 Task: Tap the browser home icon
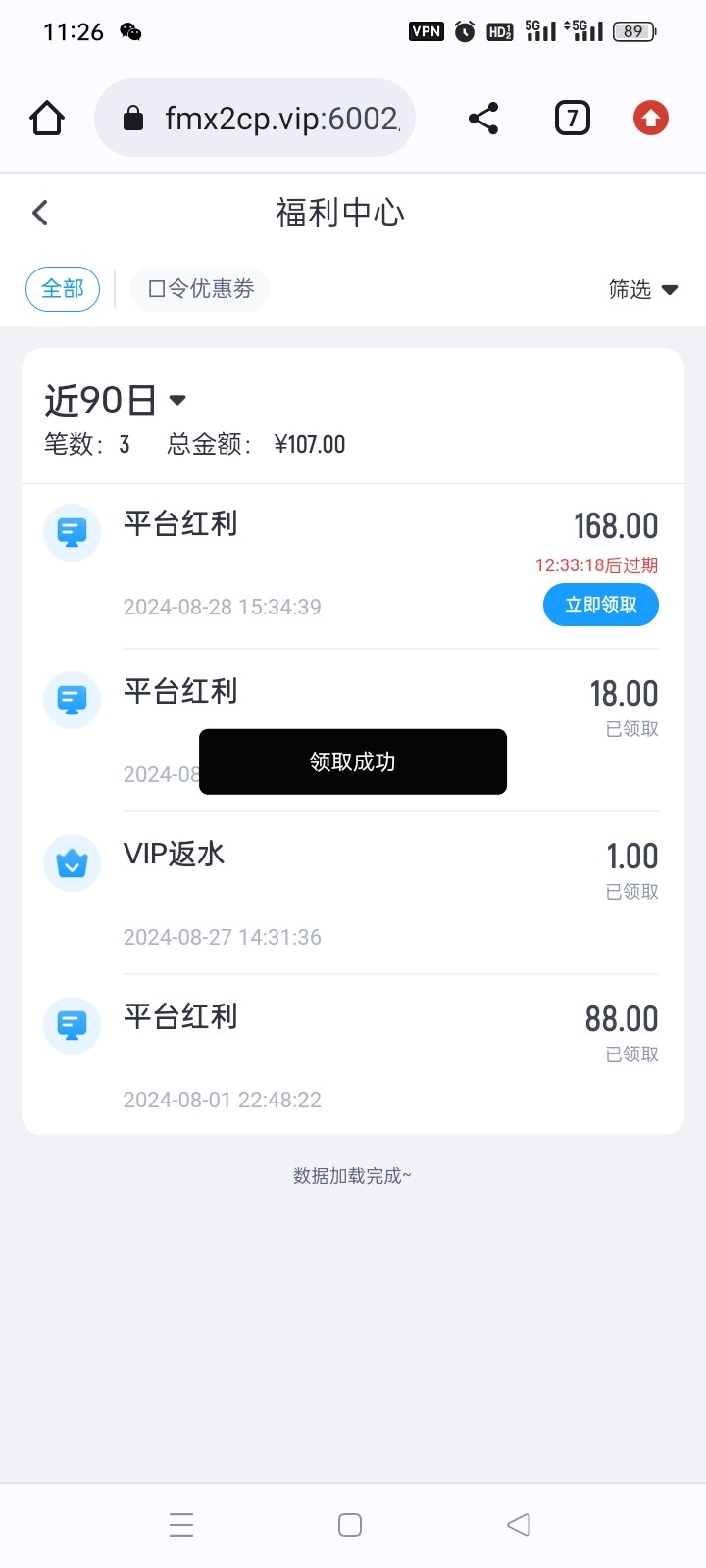click(x=47, y=119)
